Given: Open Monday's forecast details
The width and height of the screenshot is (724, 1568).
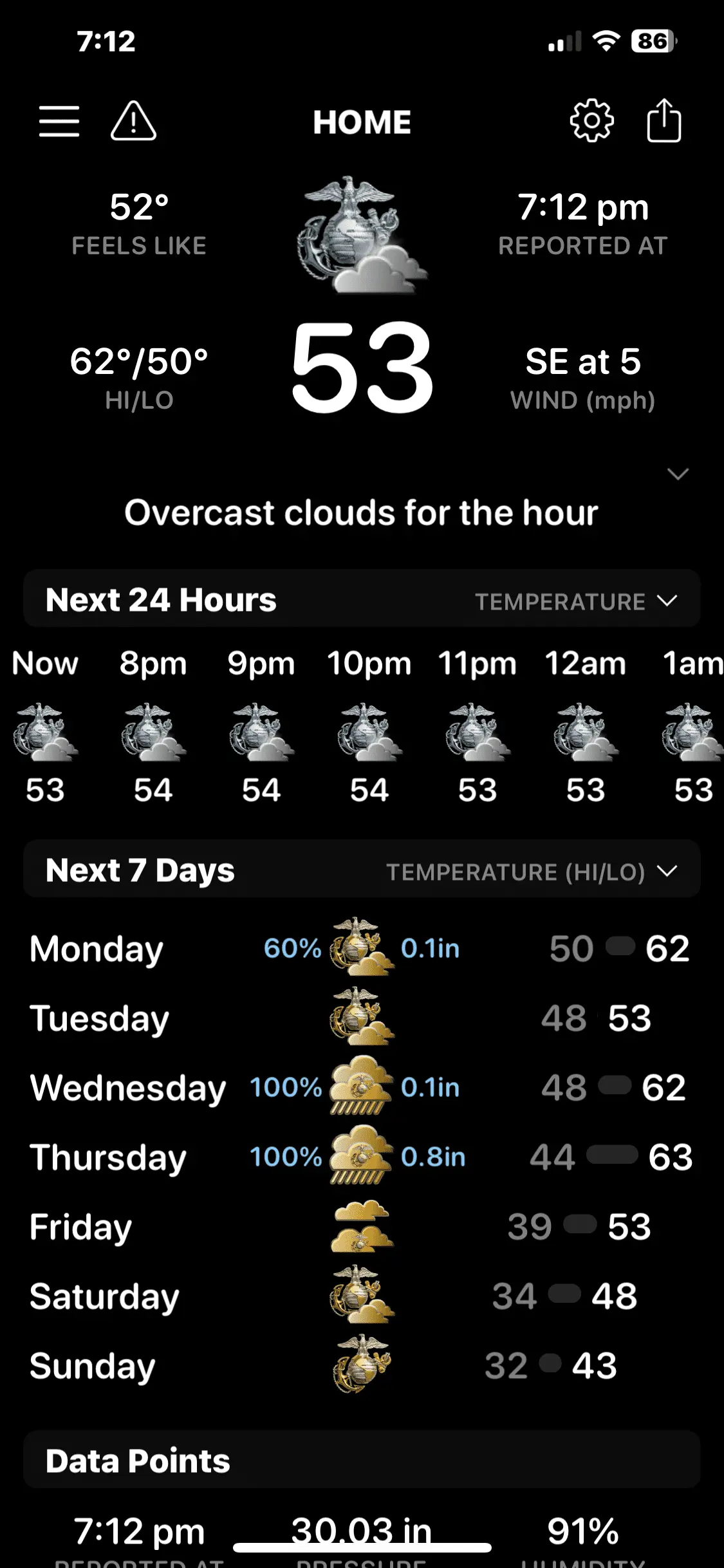Looking at the screenshot, I should pyautogui.click(x=360, y=949).
